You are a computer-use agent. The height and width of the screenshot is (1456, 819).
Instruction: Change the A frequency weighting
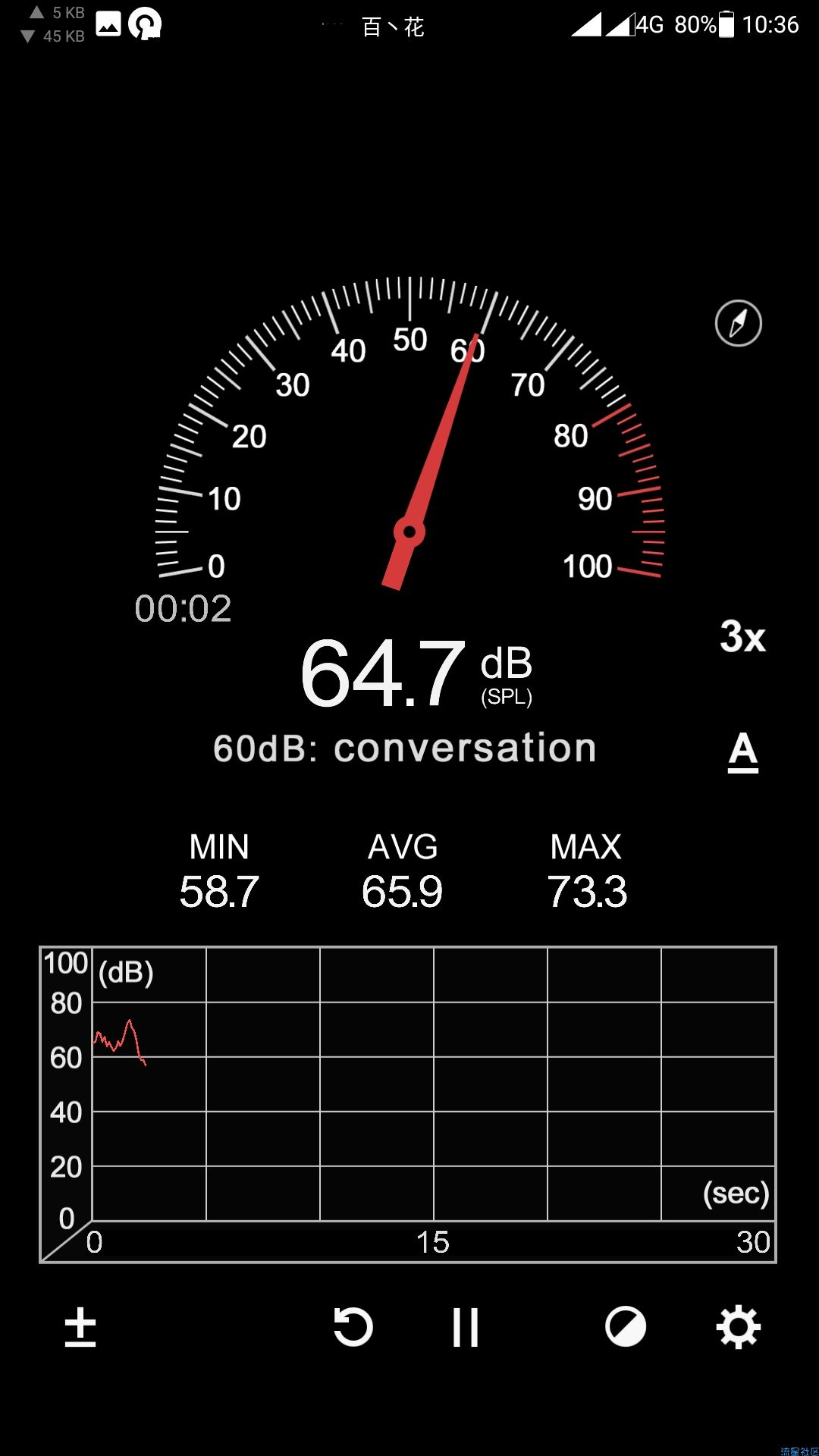pyautogui.click(x=743, y=752)
